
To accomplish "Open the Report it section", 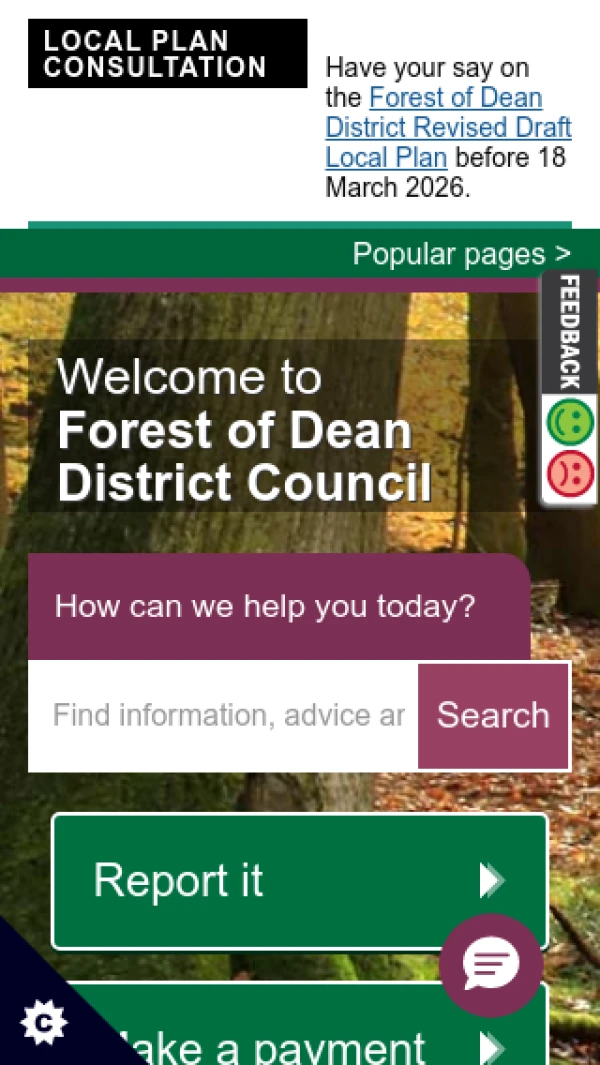I will pos(299,881).
